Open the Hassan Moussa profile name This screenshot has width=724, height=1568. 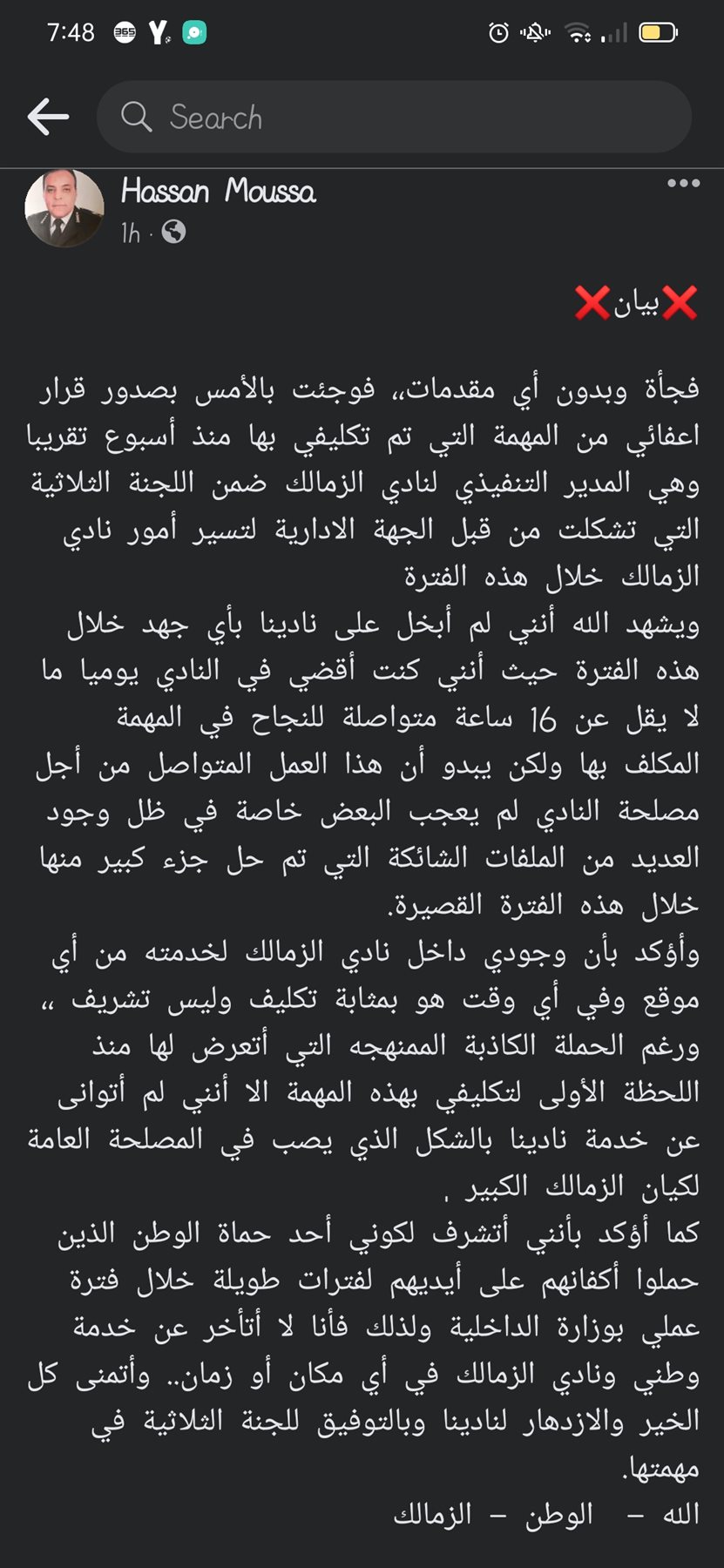(x=218, y=192)
